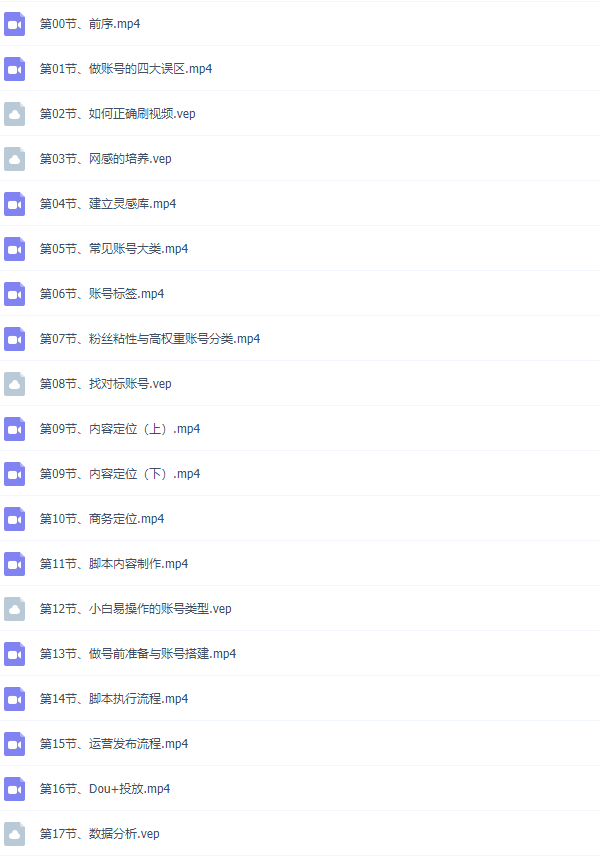Play 第04节、建立灵感库.mp4

pos(108,204)
